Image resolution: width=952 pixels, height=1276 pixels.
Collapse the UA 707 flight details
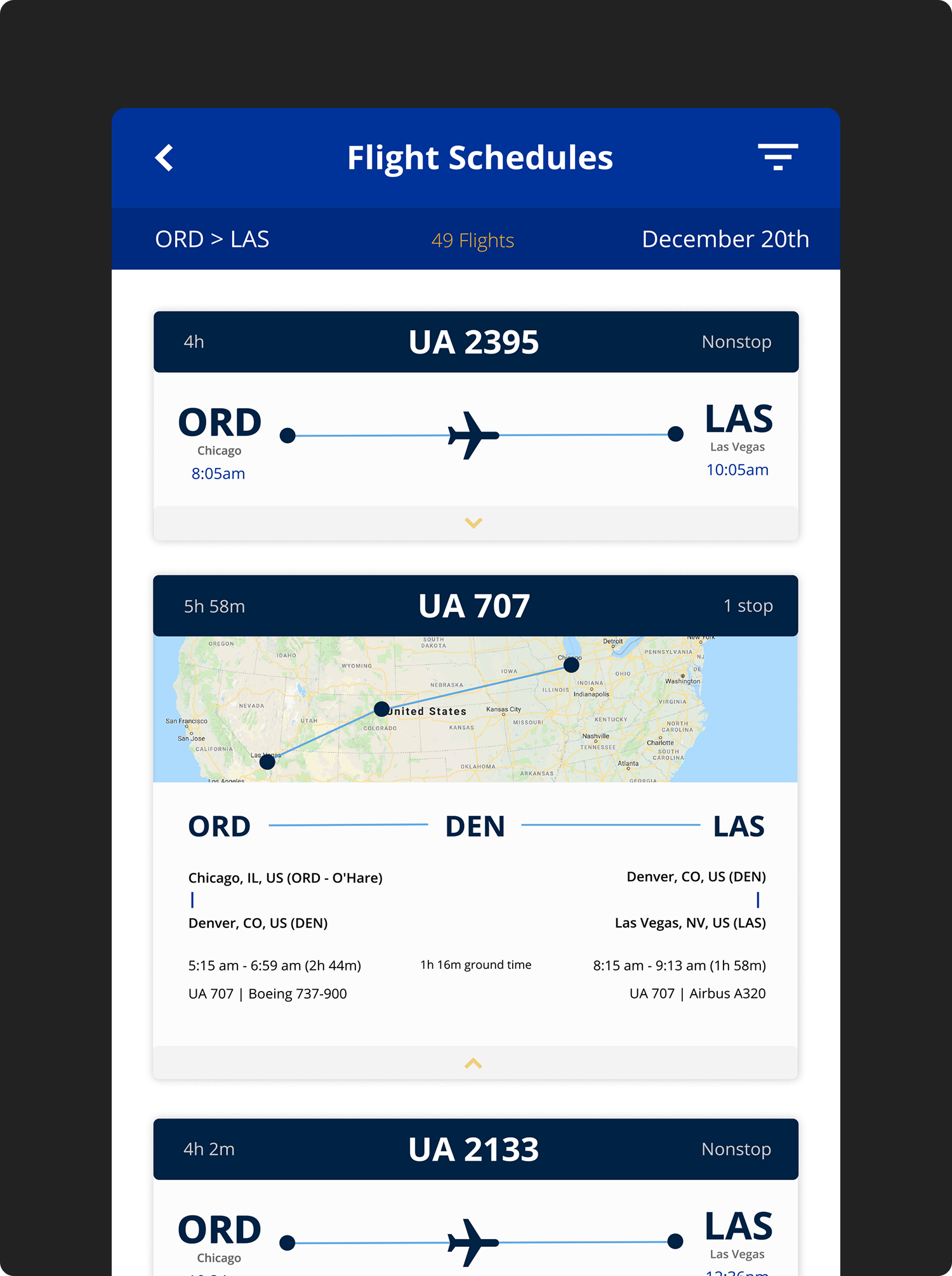tap(473, 1063)
